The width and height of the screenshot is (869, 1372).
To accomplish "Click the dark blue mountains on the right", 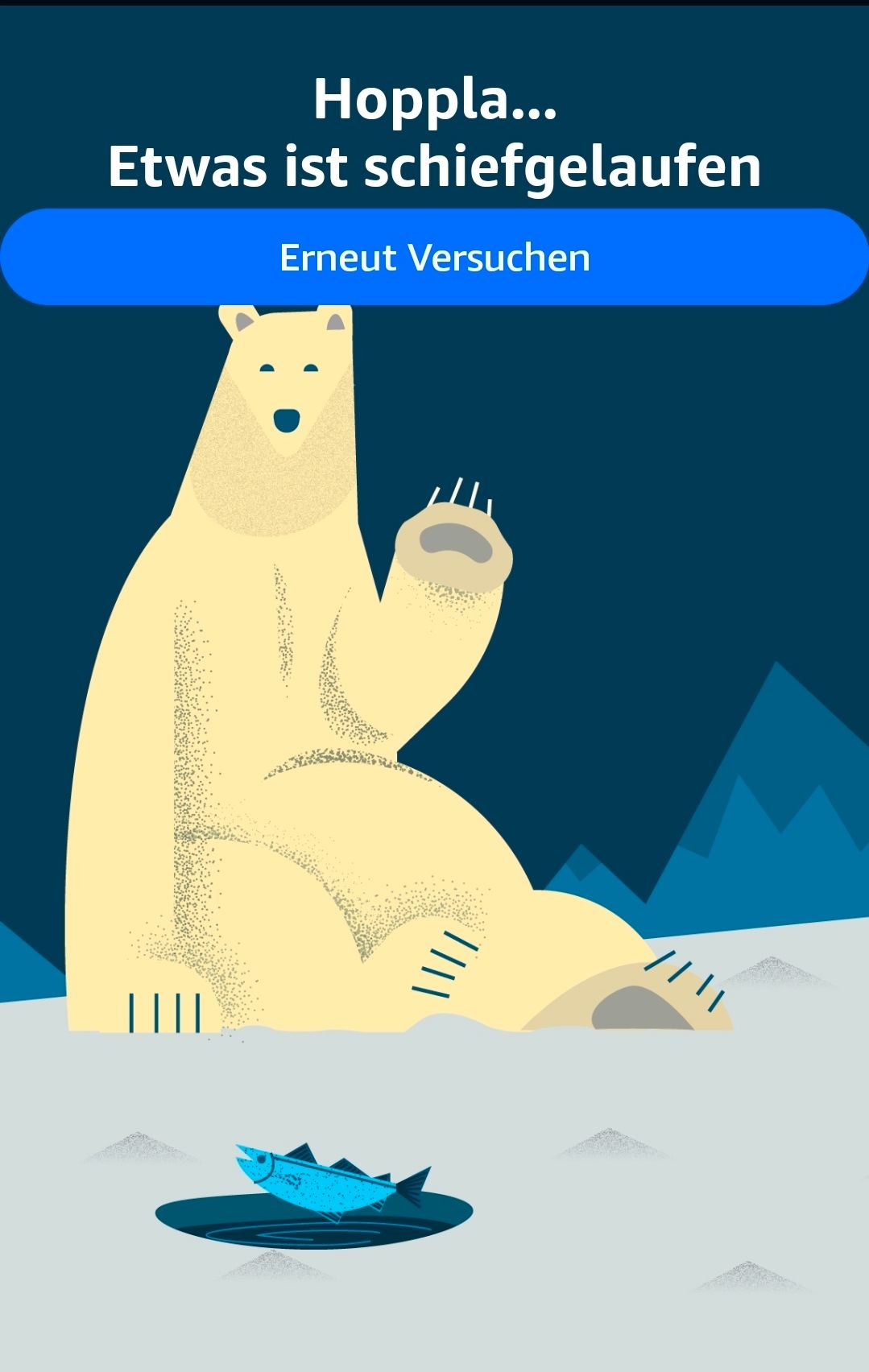I will pyautogui.click(x=765, y=805).
